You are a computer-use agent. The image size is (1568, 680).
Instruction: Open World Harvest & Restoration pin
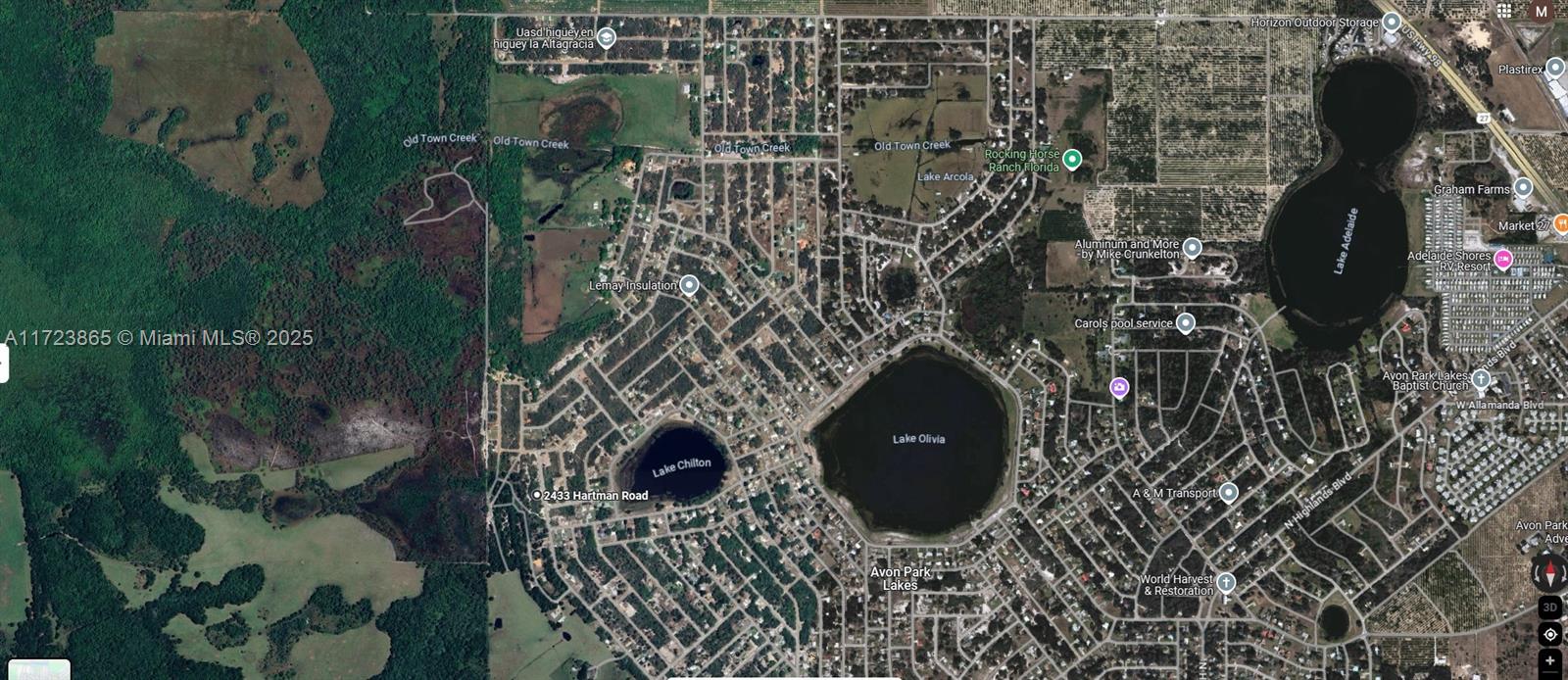click(x=1225, y=583)
